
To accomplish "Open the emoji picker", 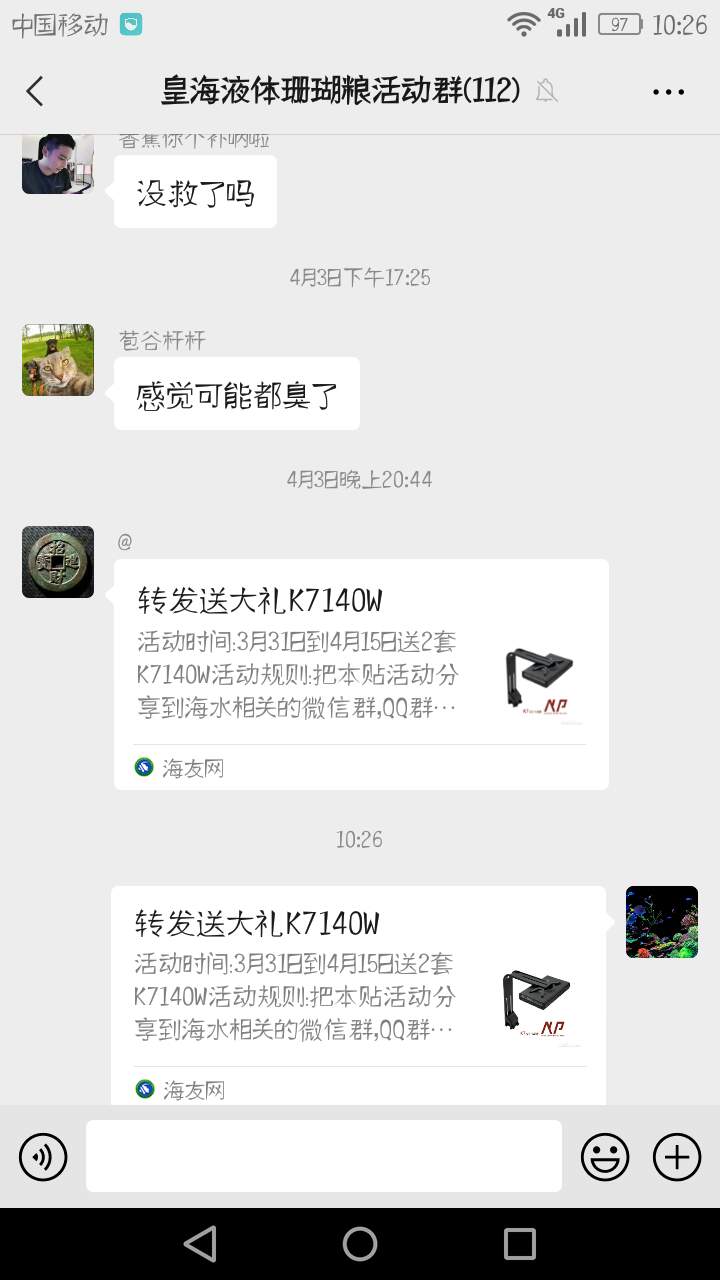I will [605, 1157].
